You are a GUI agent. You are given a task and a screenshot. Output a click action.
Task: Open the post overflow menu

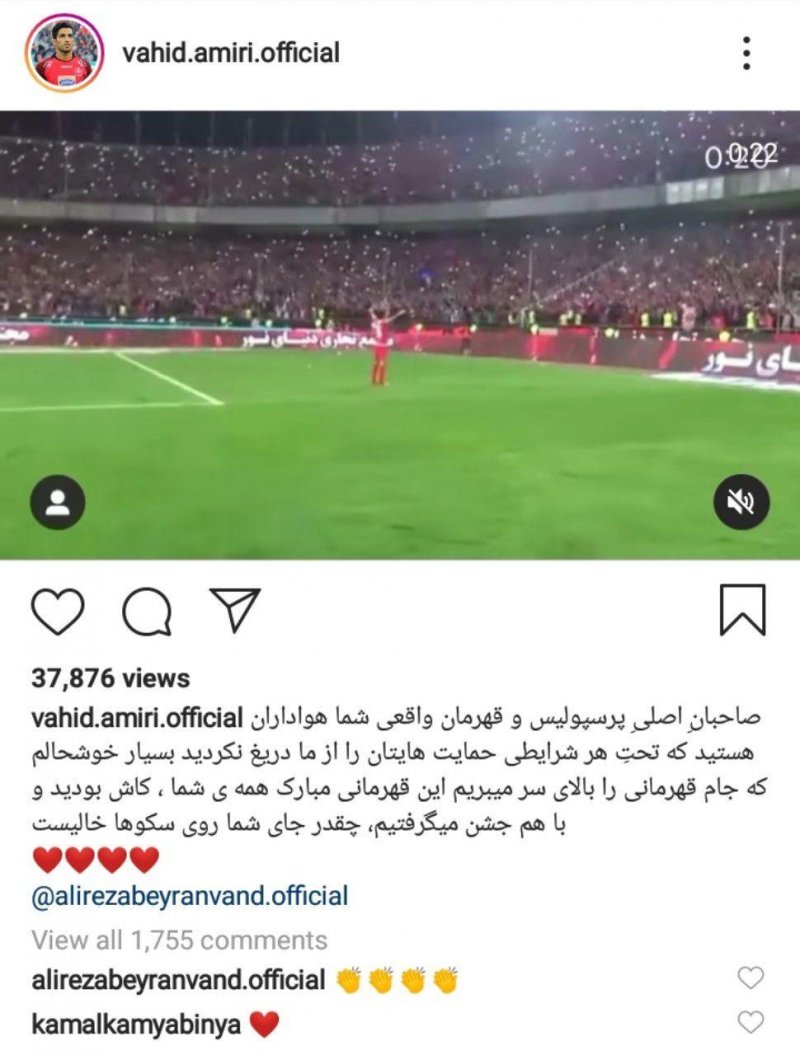pos(746,53)
